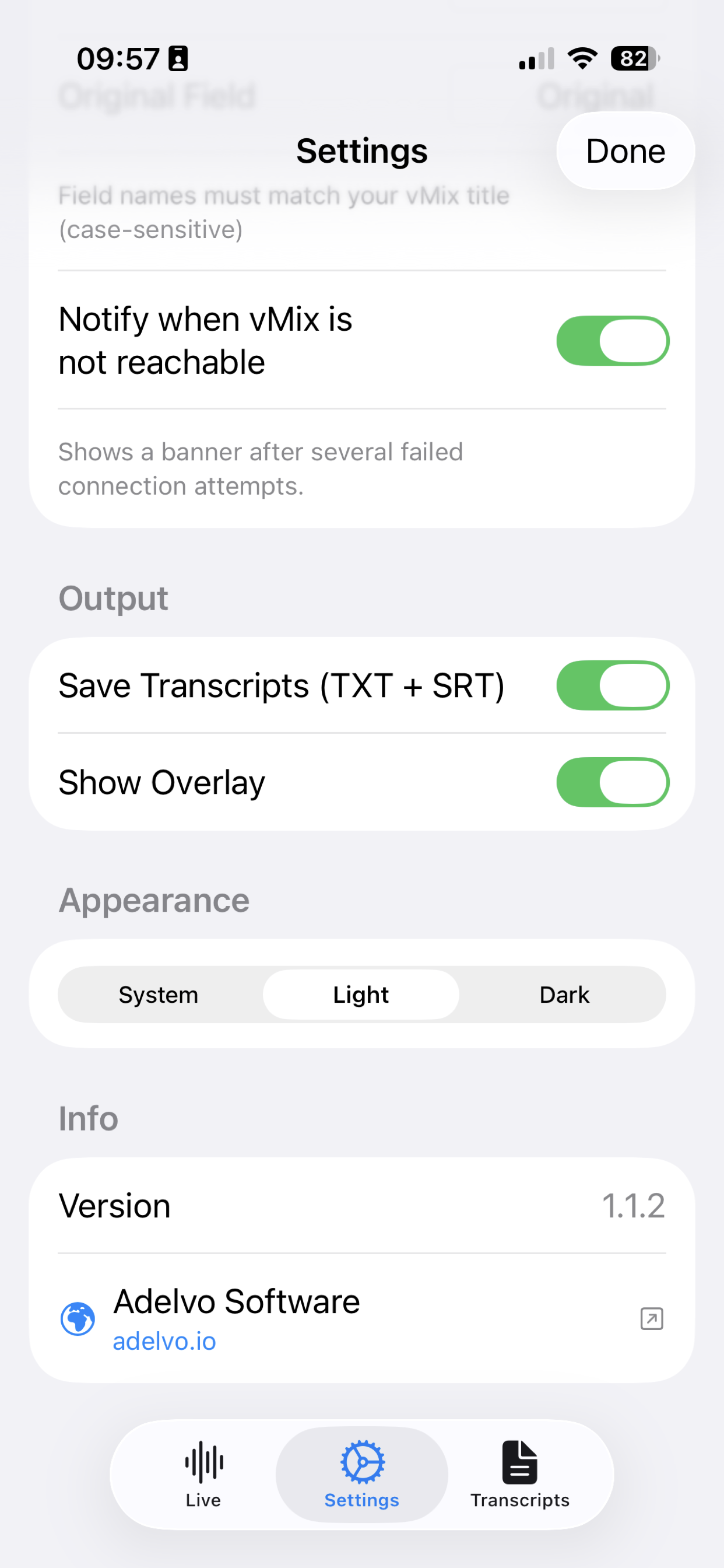Click the globe icon beside Adelvo Software
Viewport: 724px width, 1568px height.
(x=78, y=1319)
